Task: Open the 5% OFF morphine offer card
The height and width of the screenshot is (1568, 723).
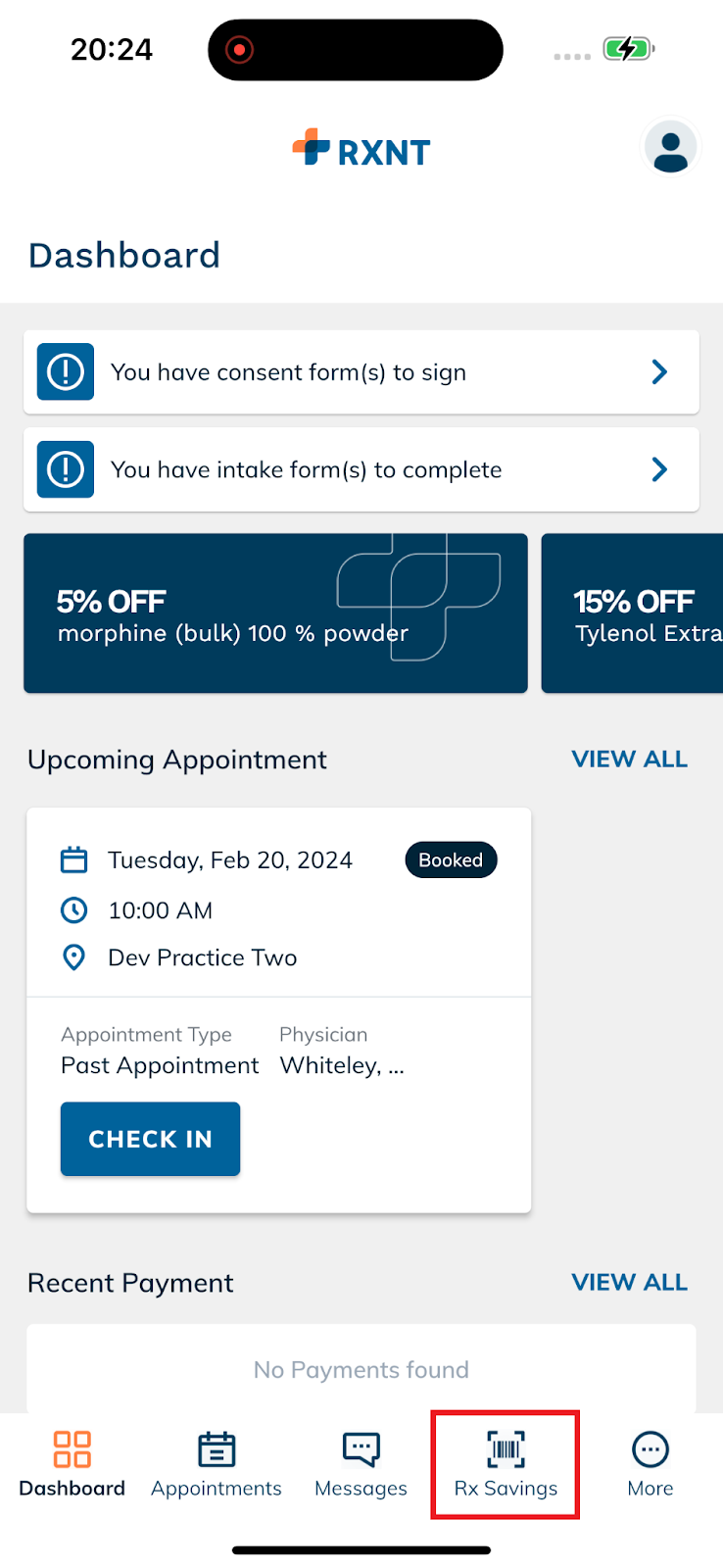Action: click(275, 613)
